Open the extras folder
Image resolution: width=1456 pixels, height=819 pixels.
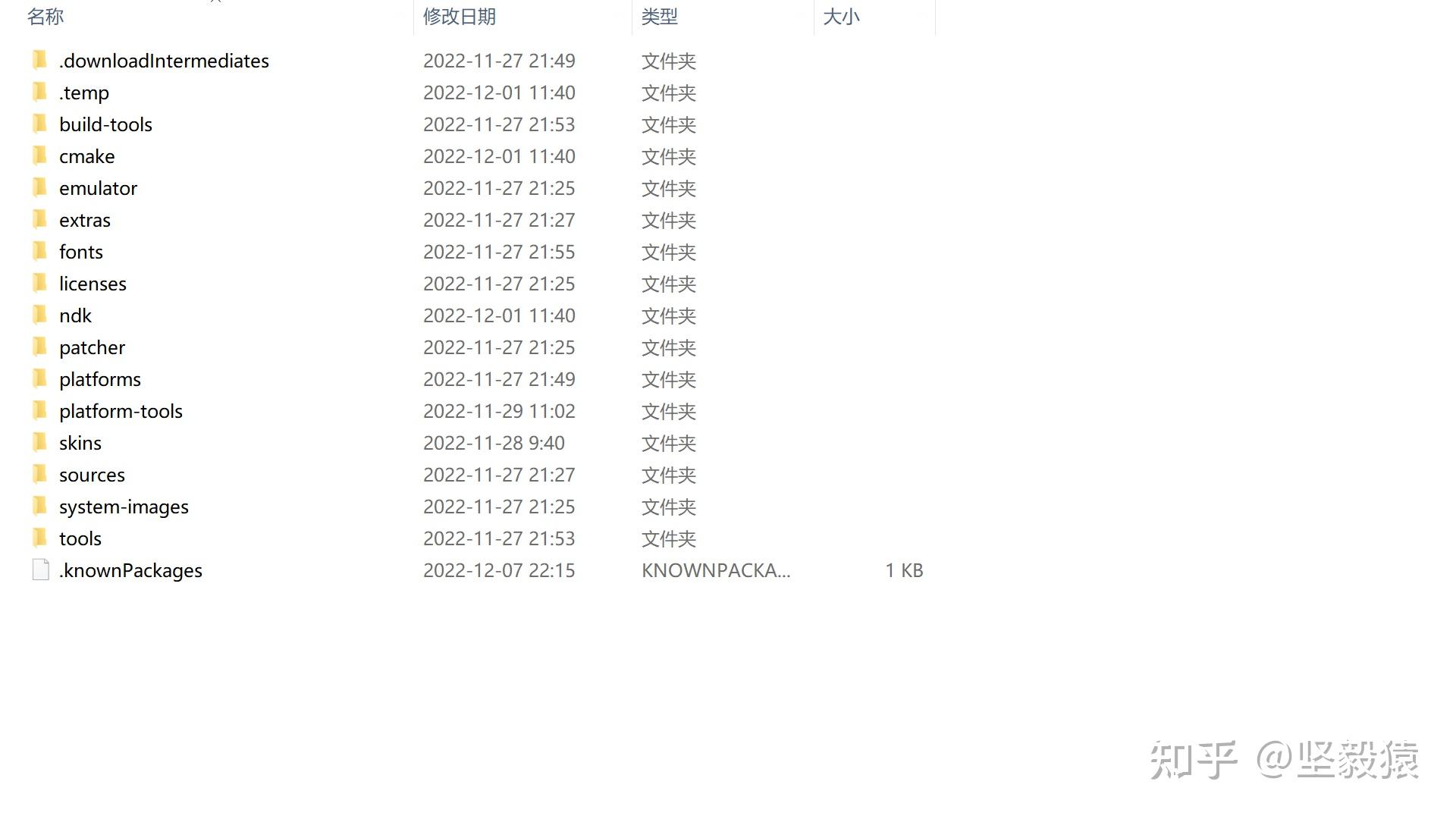(x=84, y=220)
